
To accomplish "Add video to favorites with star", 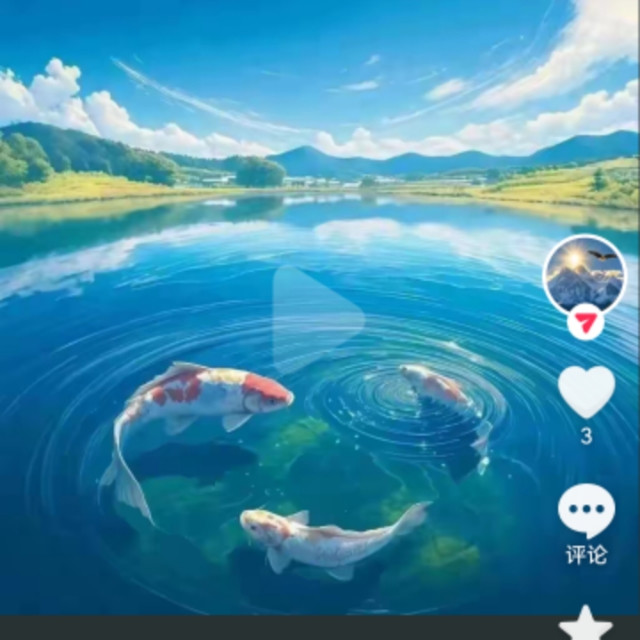I will [586, 625].
